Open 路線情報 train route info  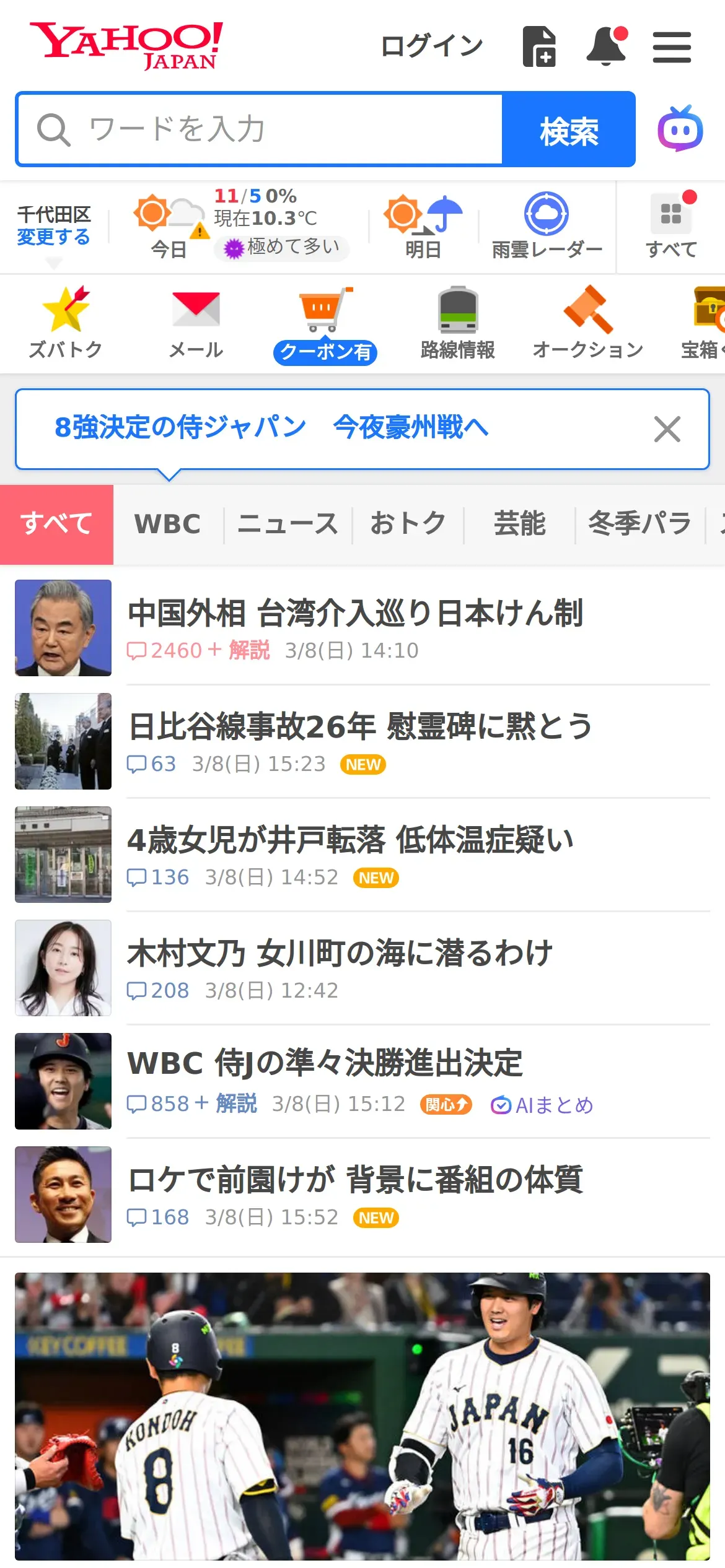coord(457,324)
